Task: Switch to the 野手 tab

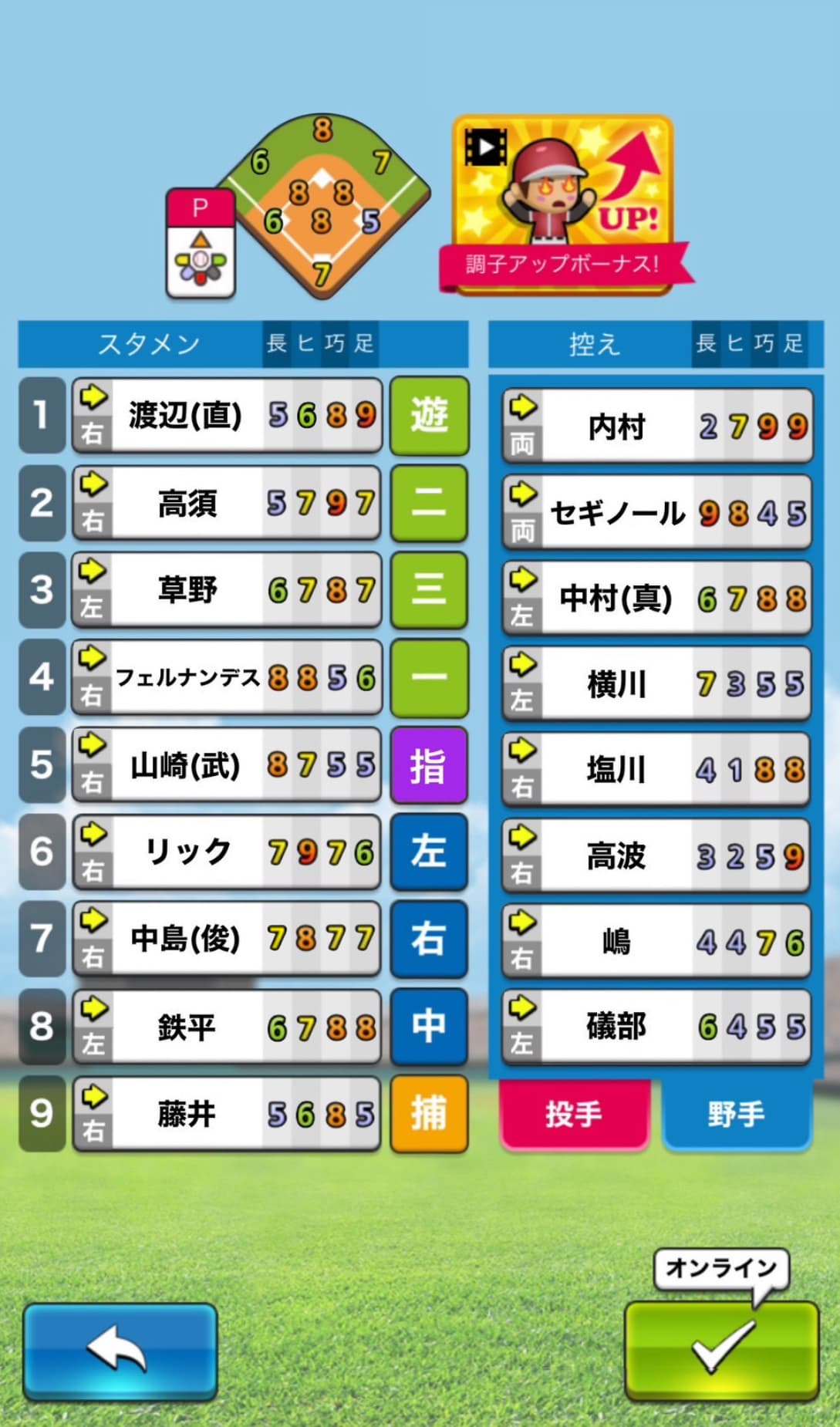Action: pos(737,1113)
